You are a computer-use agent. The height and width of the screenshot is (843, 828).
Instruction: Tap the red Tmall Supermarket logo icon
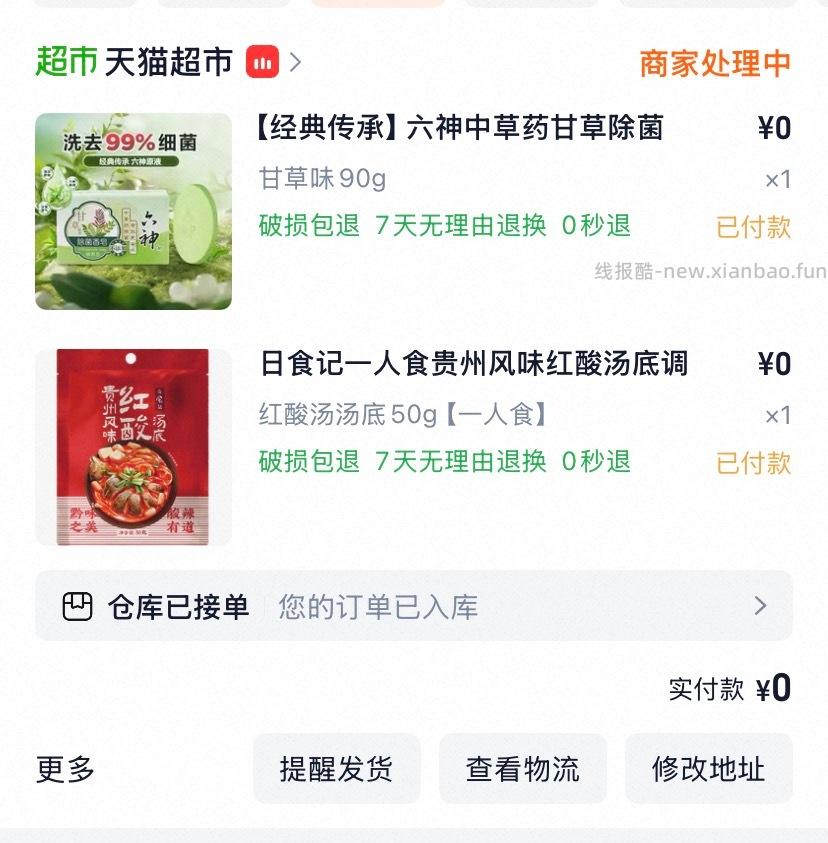coord(260,61)
